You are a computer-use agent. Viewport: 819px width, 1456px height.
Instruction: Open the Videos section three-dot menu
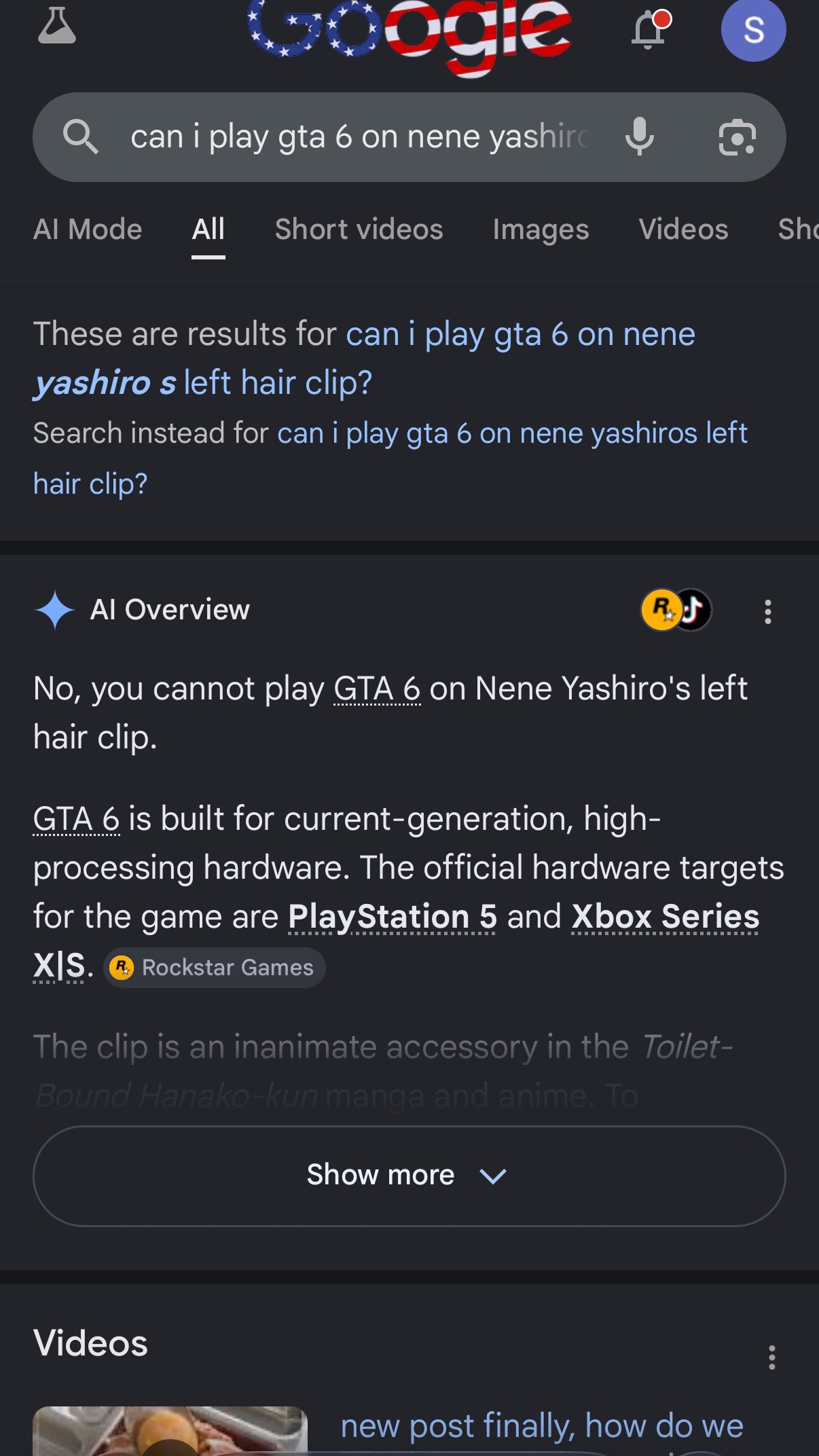pyautogui.click(x=771, y=1357)
